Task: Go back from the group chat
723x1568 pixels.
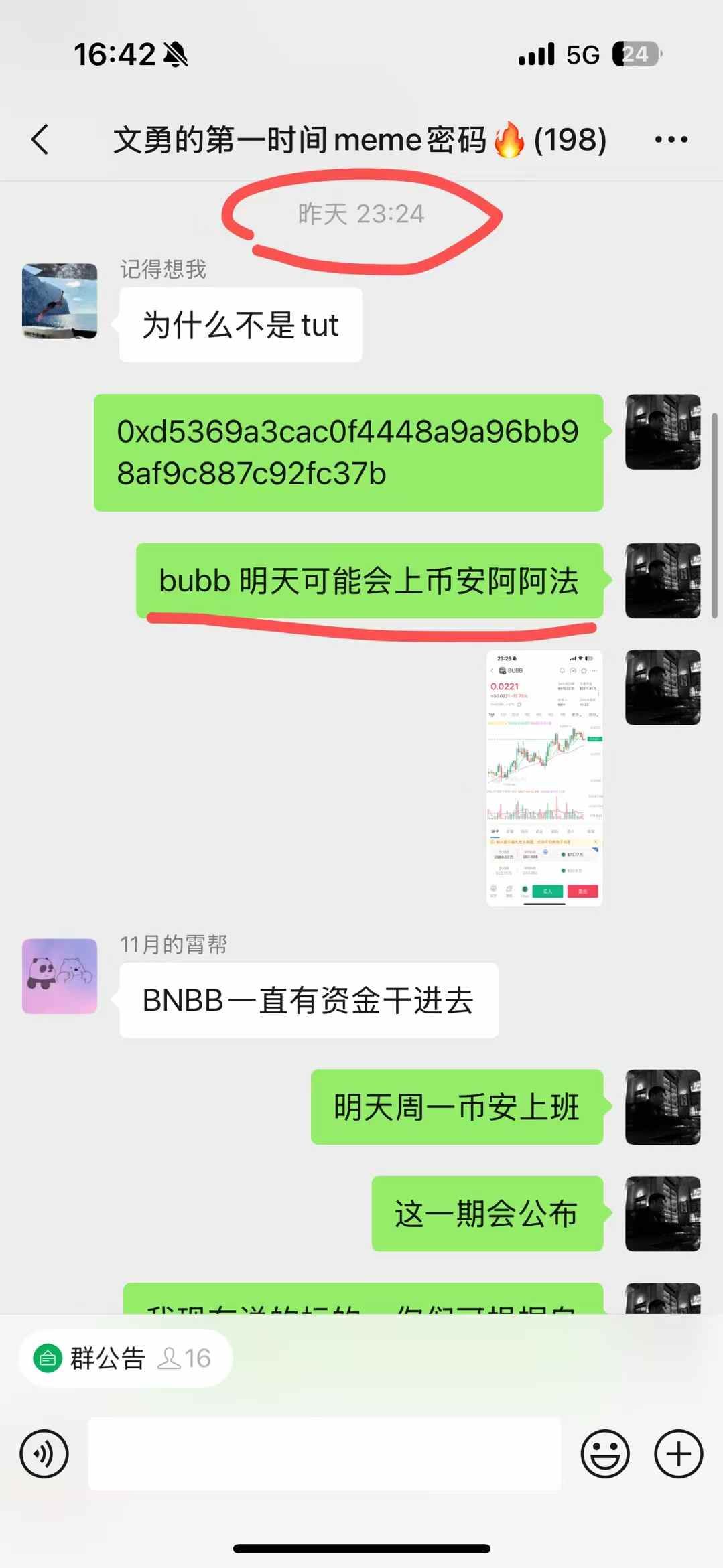Action: 40,139
